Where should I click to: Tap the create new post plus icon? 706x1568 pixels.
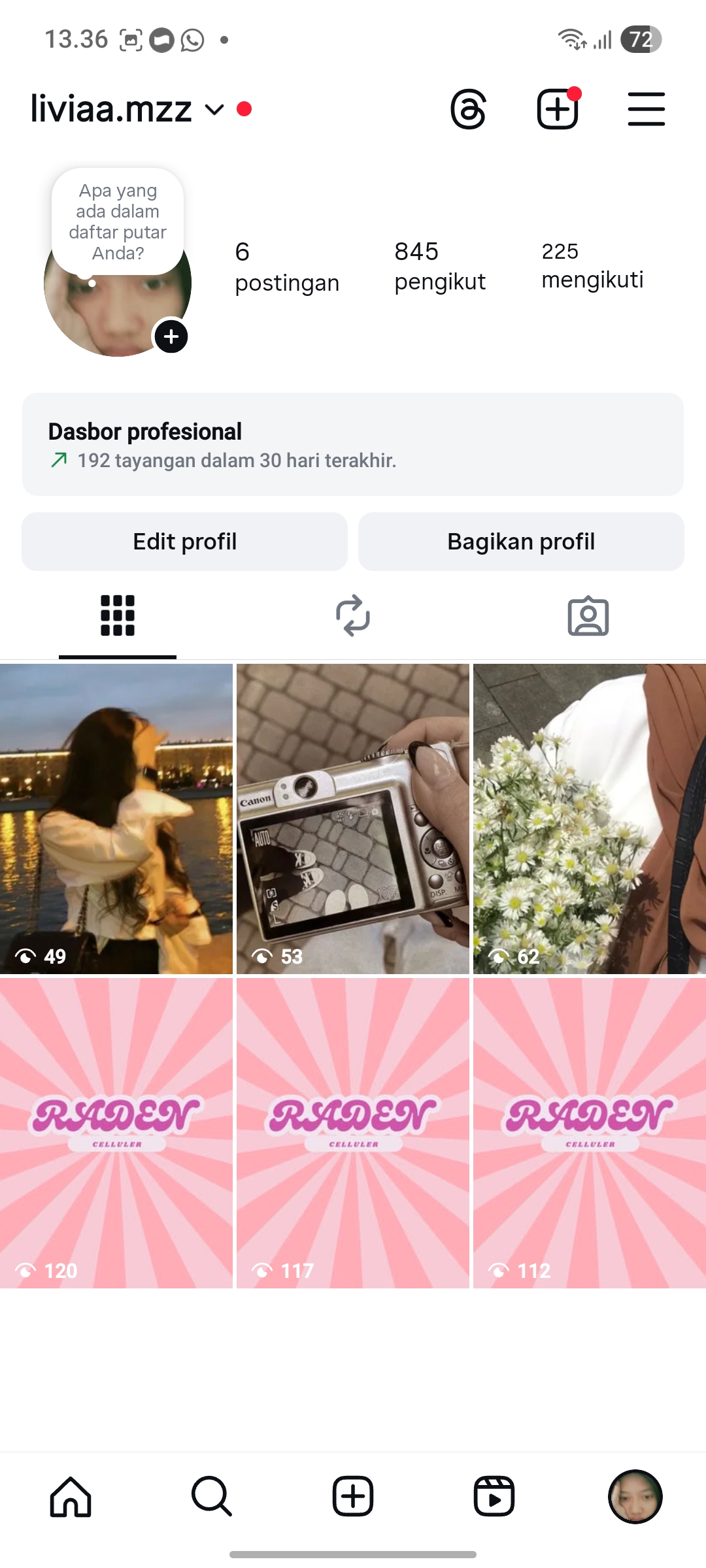tap(558, 109)
